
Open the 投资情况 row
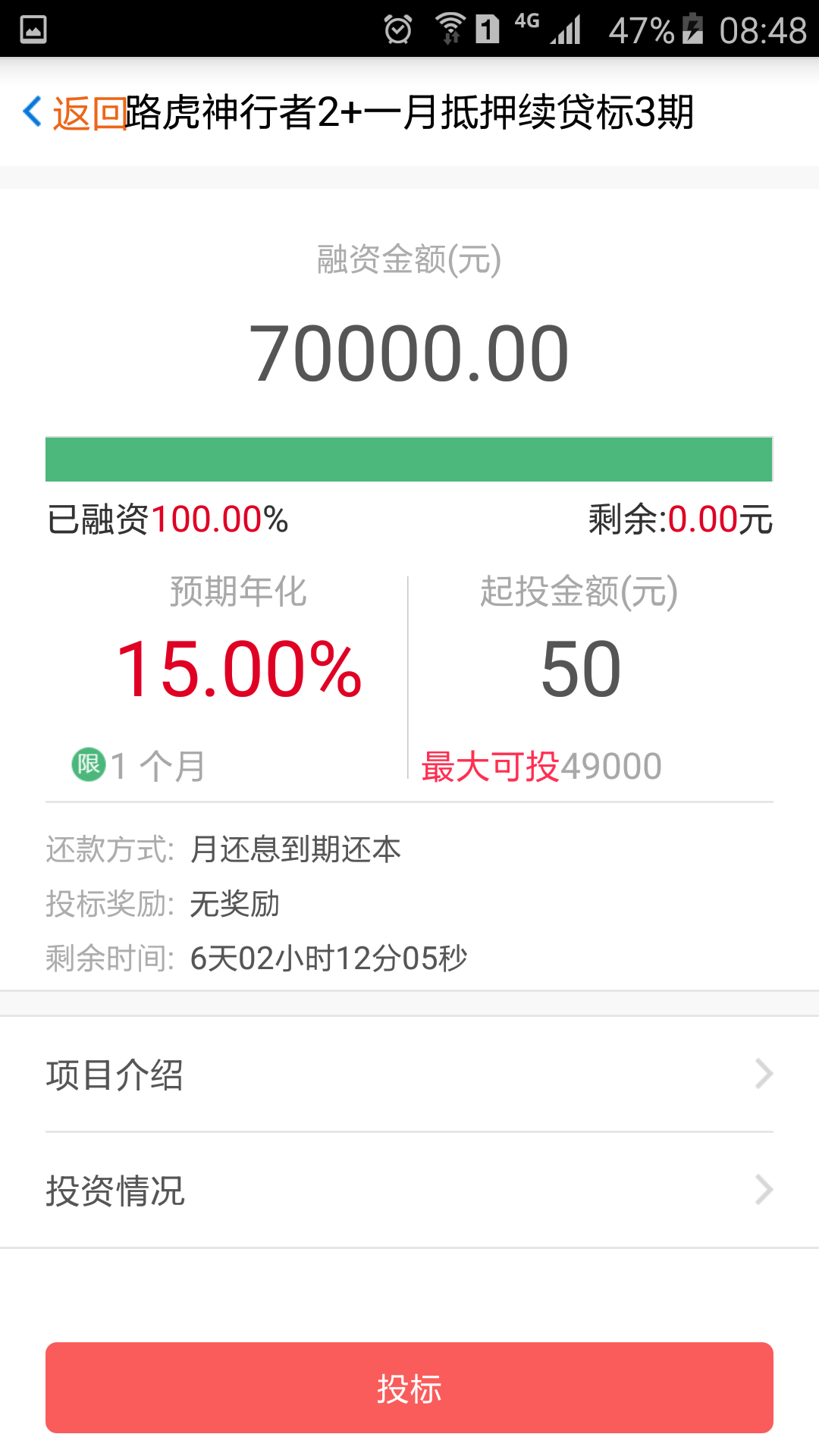pyautogui.click(x=409, y=1191)
